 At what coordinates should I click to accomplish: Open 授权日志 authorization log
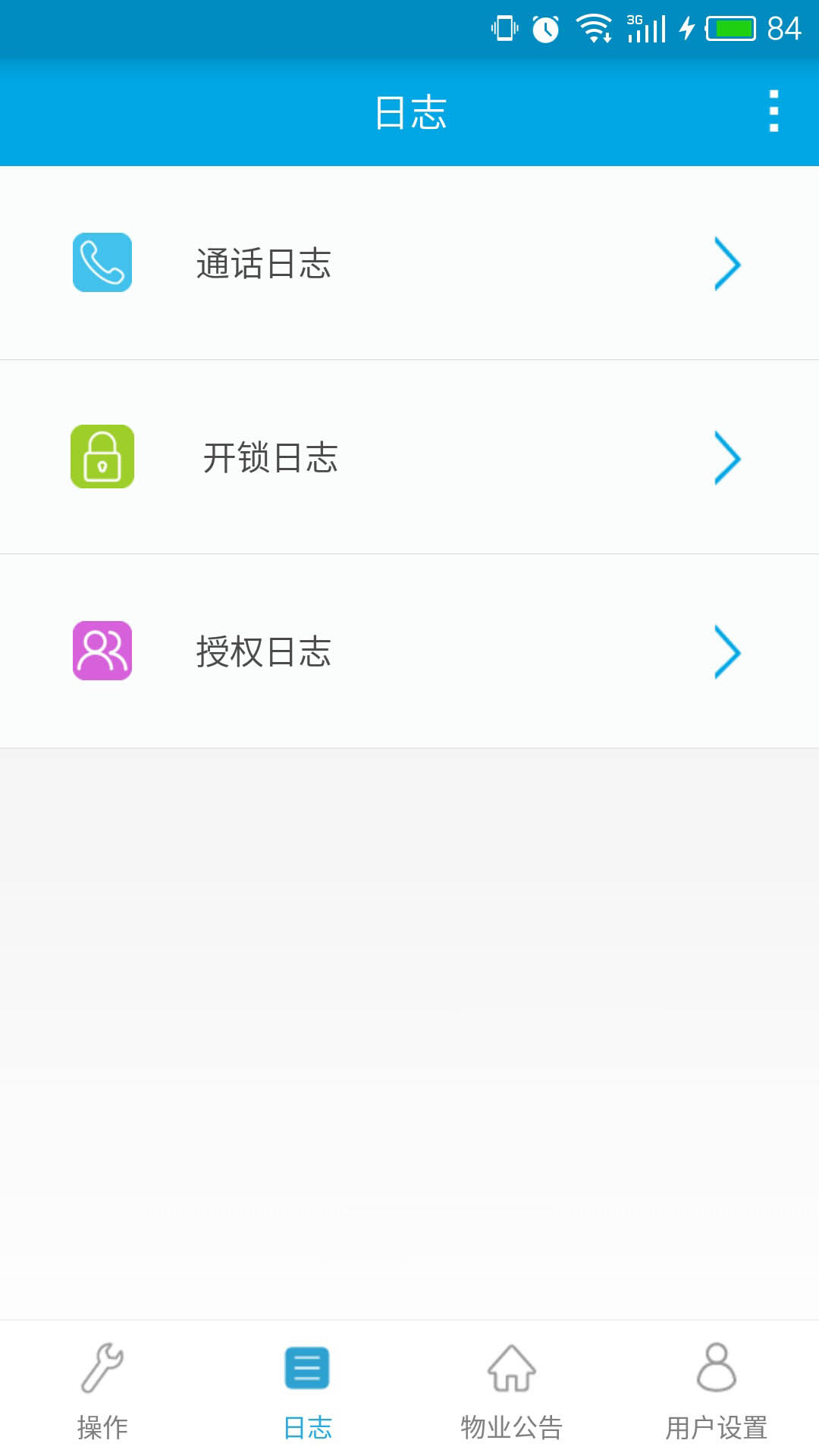tap(409, 651)
